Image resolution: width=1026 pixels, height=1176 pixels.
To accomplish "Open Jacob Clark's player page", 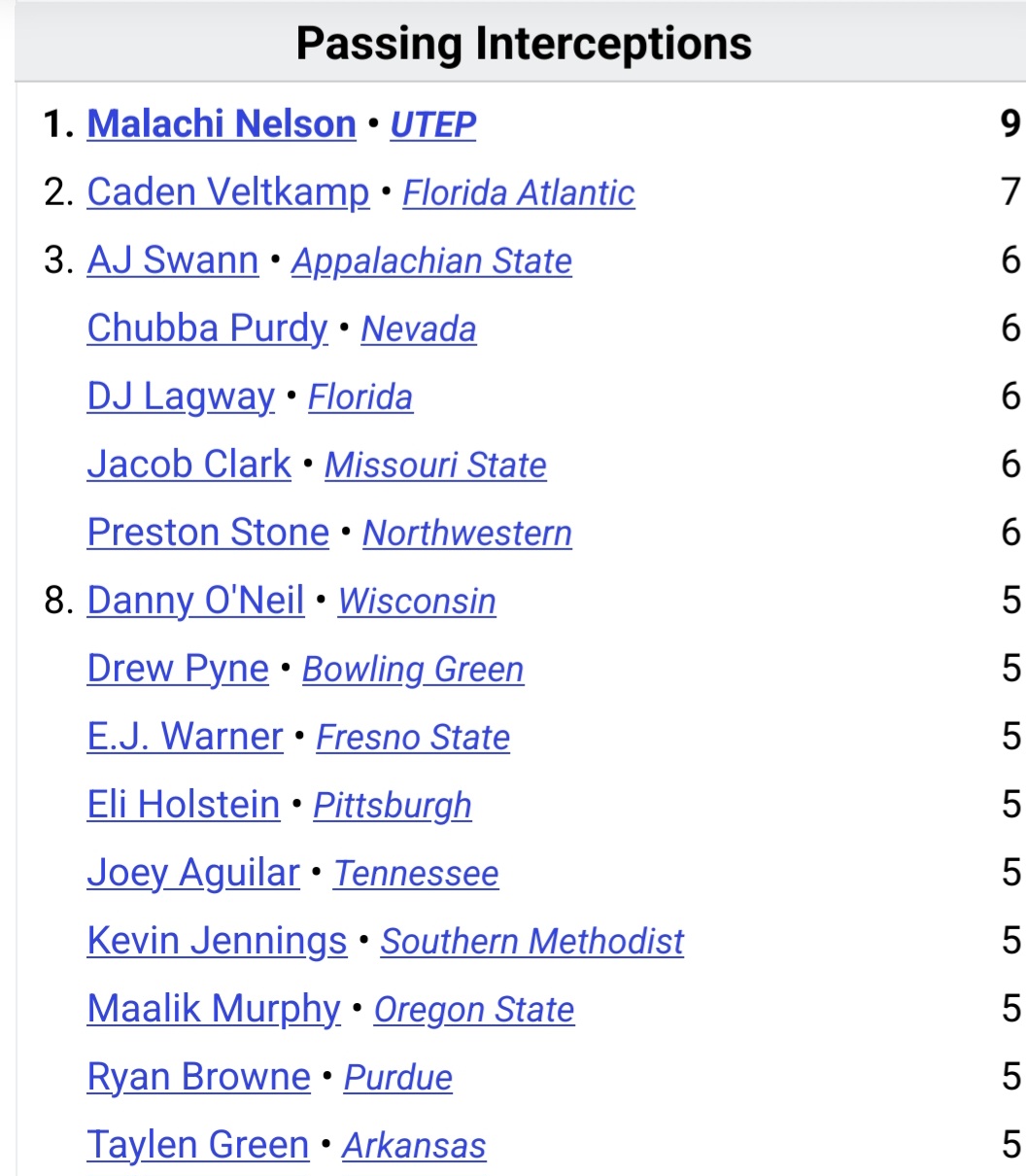I will point(189,465).
